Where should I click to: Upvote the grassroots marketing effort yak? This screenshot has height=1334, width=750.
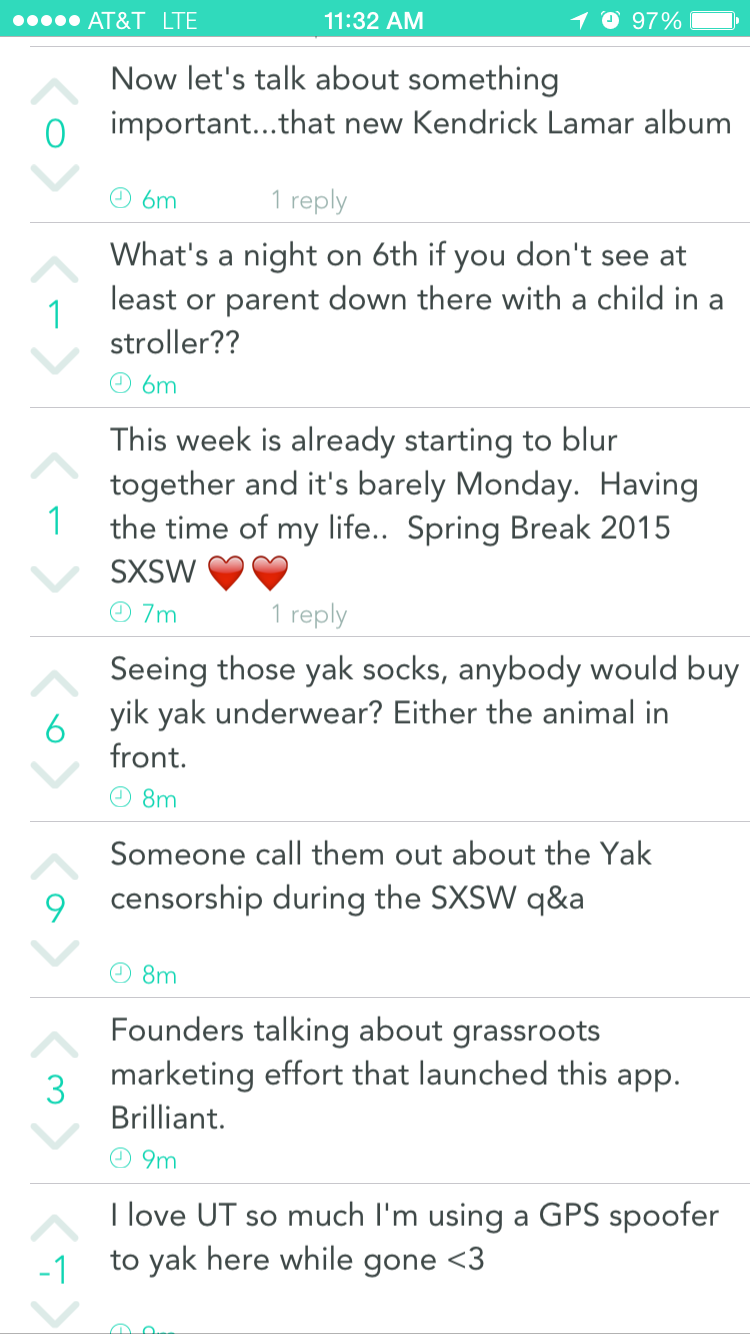[54, 1045]
